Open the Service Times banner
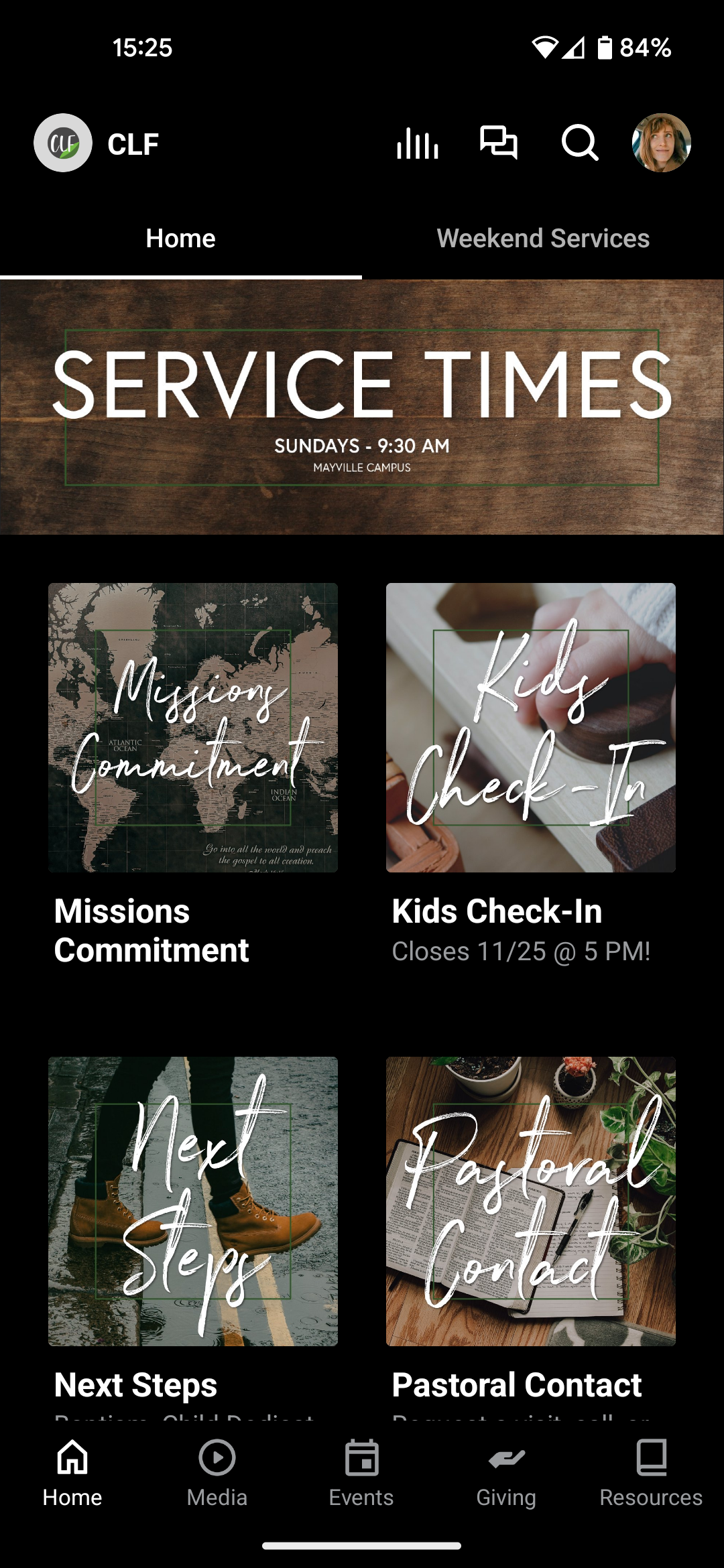724x1568 pixels. (362, 407)
